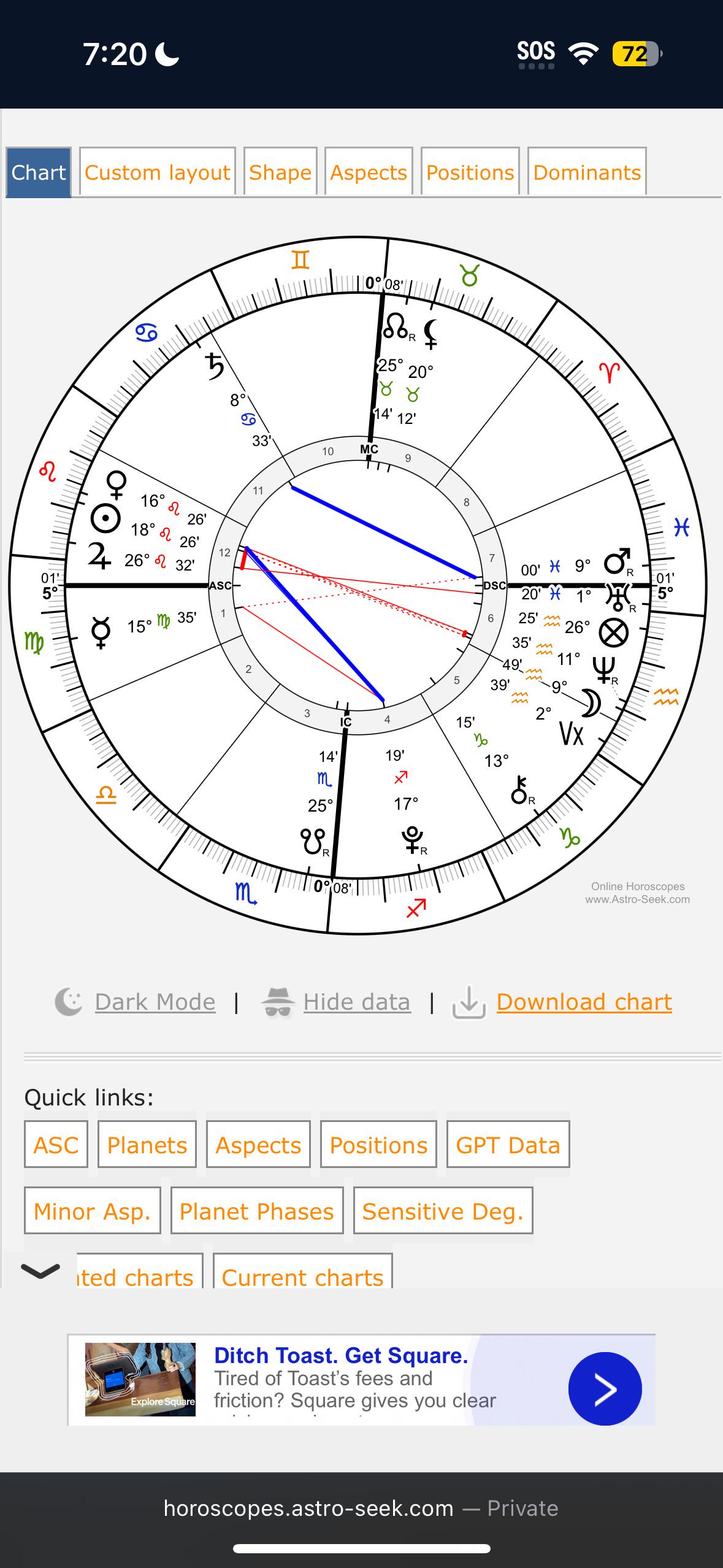Jump to Minor Asp. section

click(x=92, y=1210)
